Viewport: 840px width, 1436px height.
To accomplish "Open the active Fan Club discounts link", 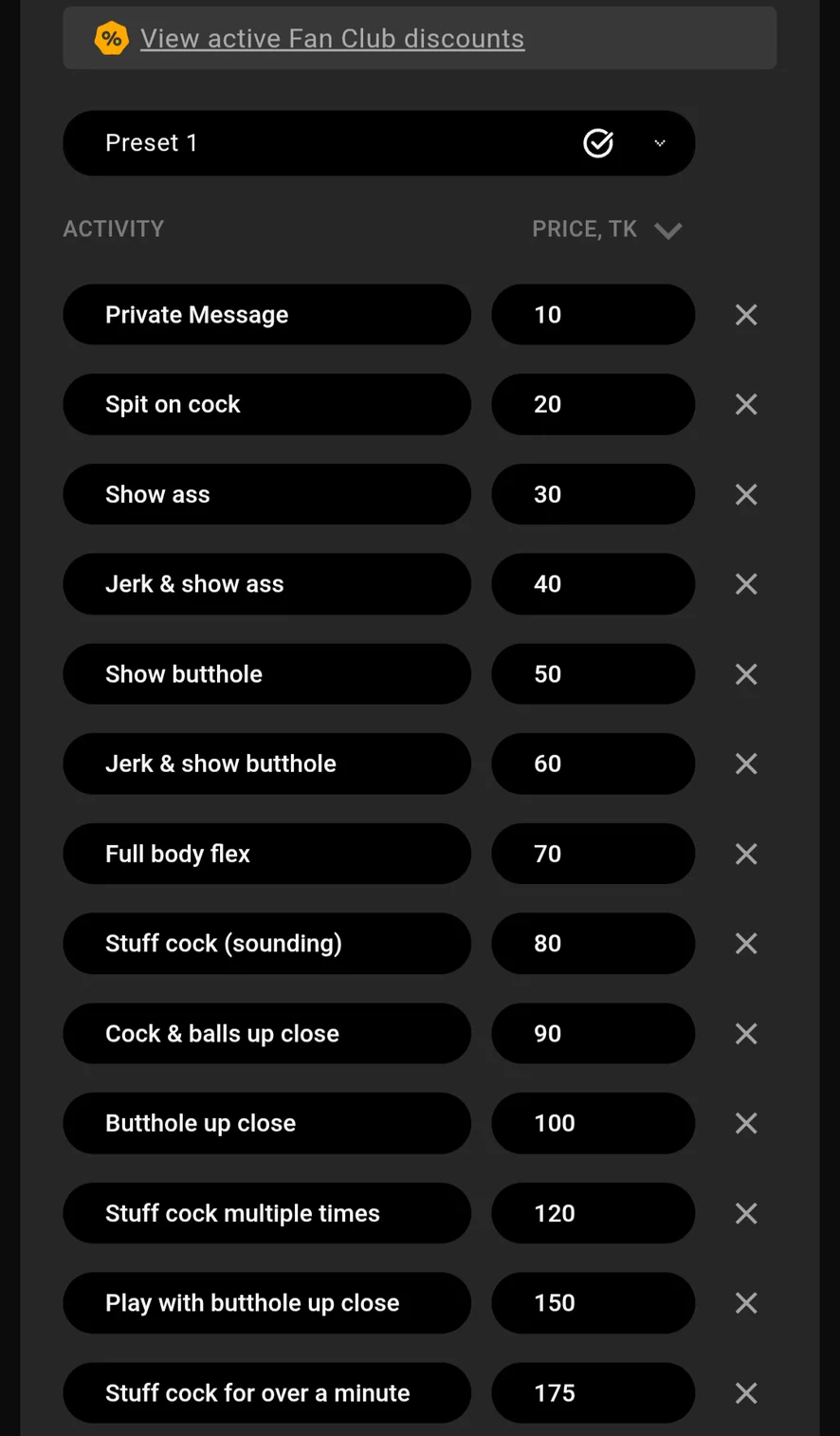I will 332,39.
